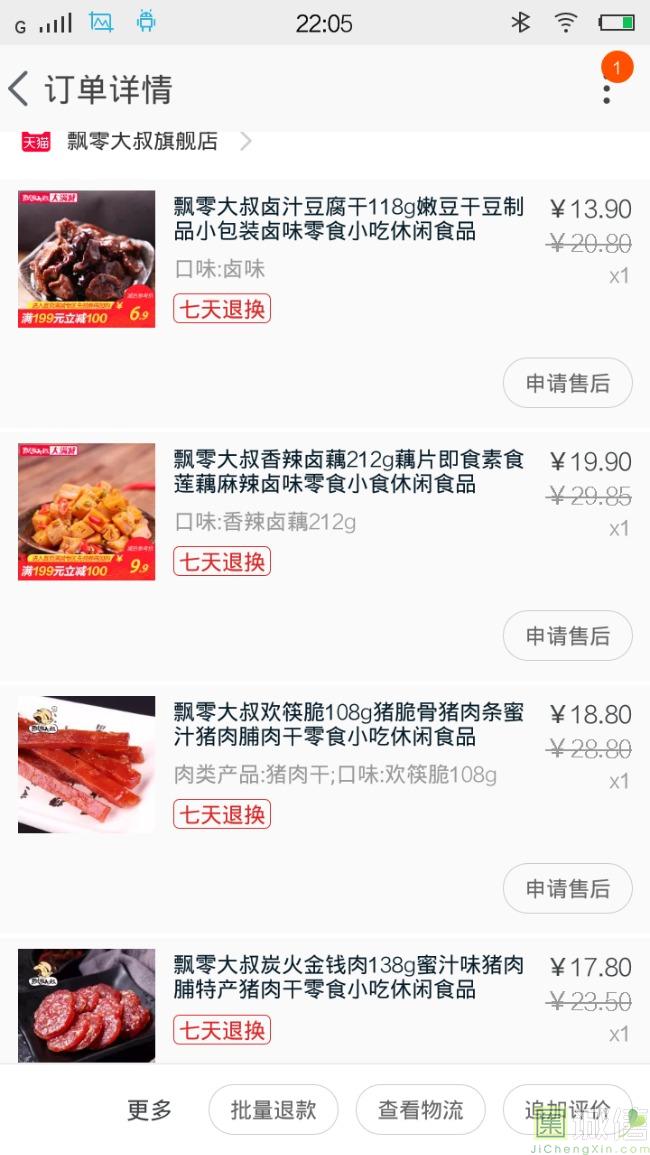Viewport: 650px width, 1155px height.
Task: View the 炭火金钱肉138g product
Action: click(347, 978)
